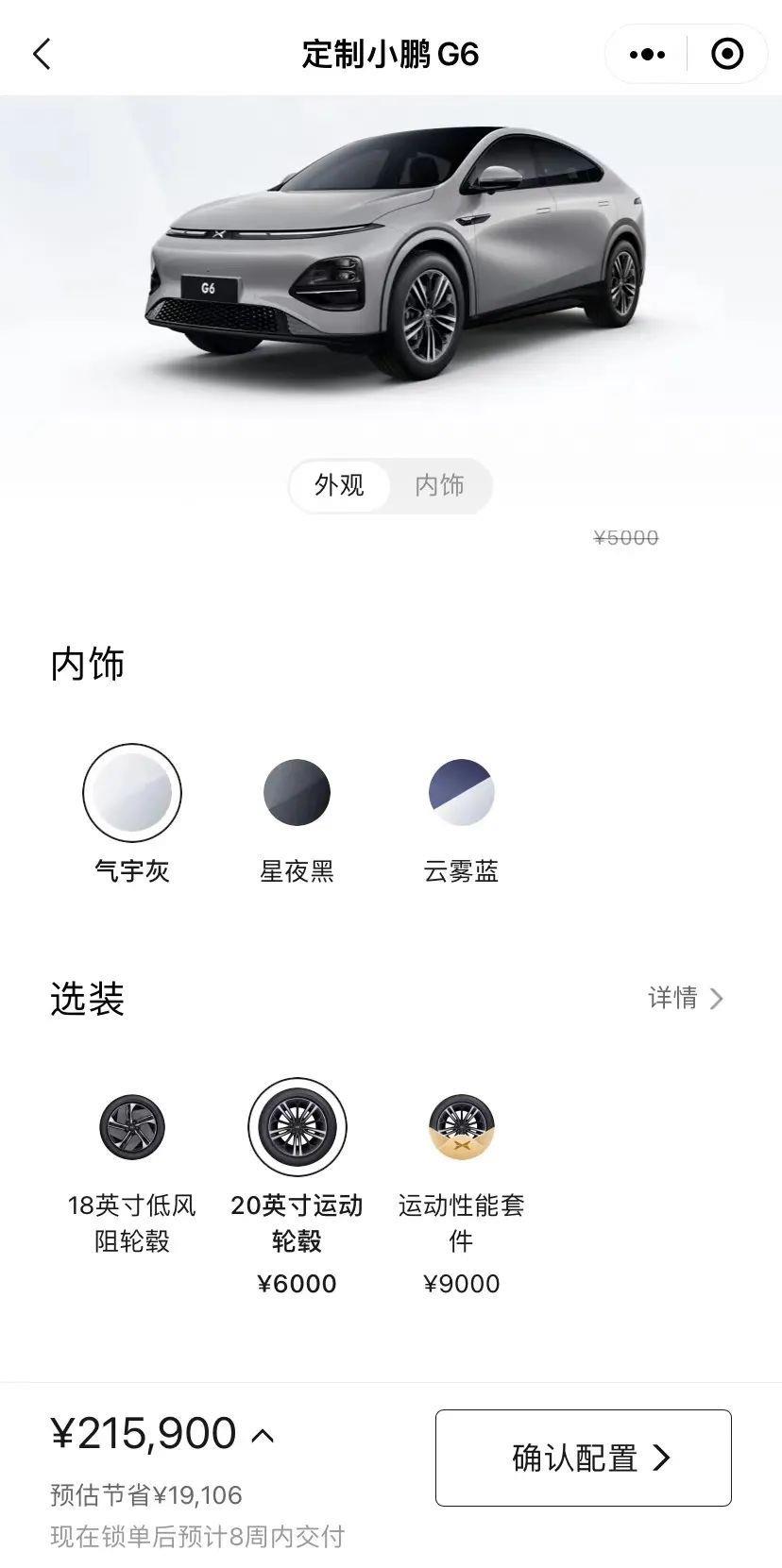Viewport: 782px width, 1568px height.
Task: Expand the ¥215,900 price breakdown
Action: (x=263, y=1436)
